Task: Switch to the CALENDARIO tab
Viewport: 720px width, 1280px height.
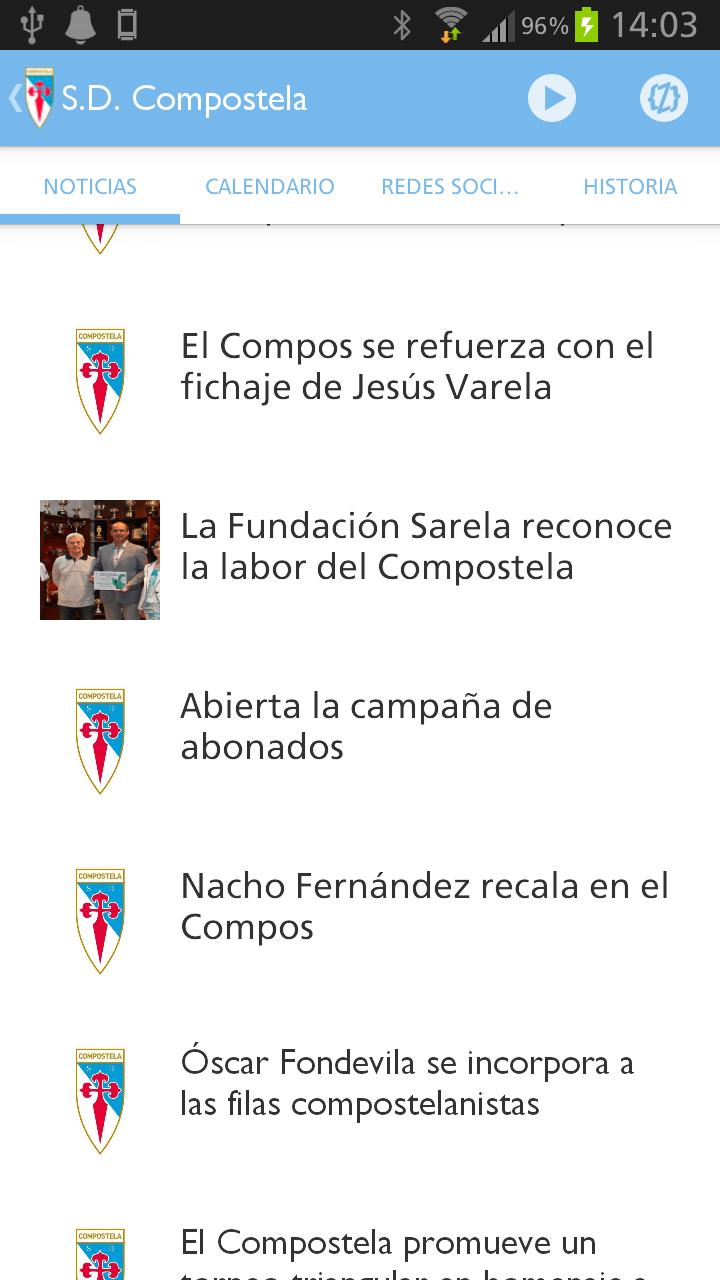Action: [x=269, y=186]
